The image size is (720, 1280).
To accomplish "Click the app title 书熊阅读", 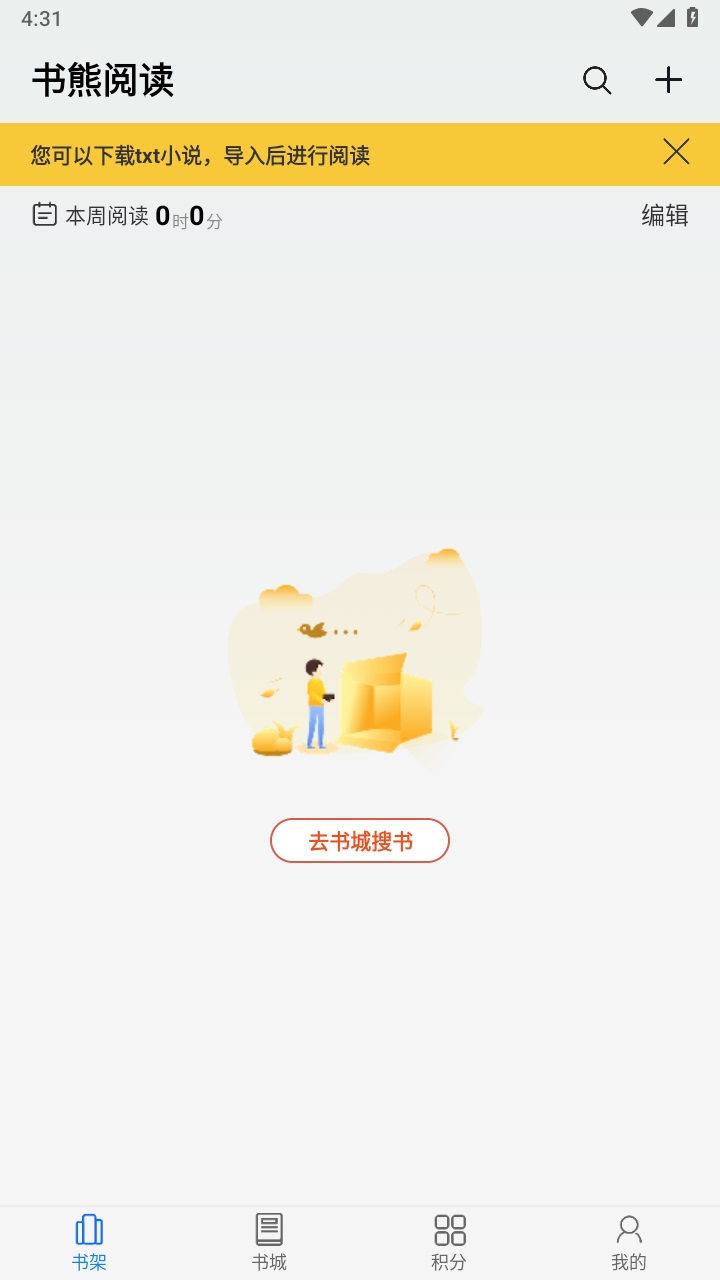I will (102, 81).
